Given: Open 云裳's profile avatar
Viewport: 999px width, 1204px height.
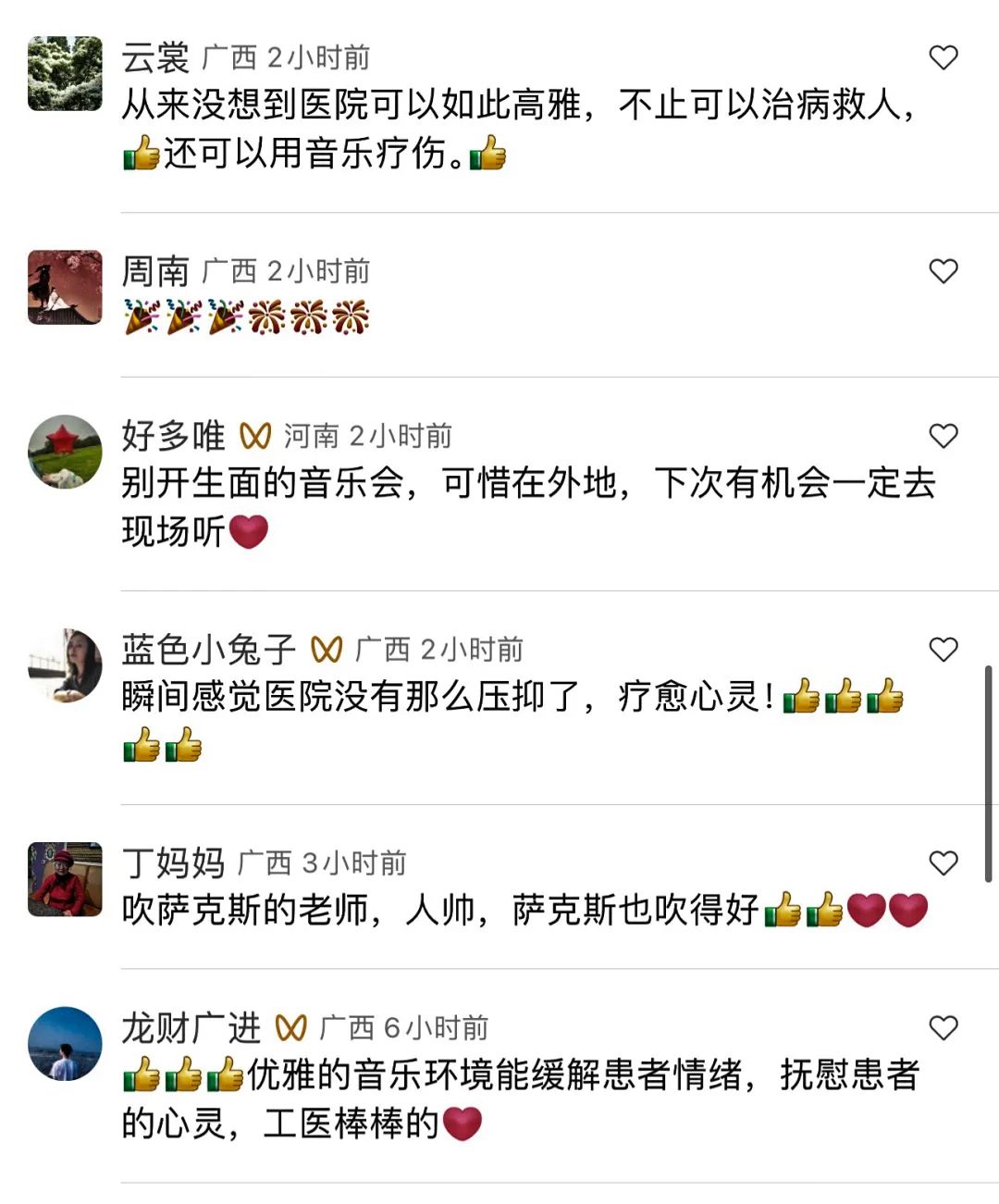Looking at the screenshot, I should tap(65, 74).
